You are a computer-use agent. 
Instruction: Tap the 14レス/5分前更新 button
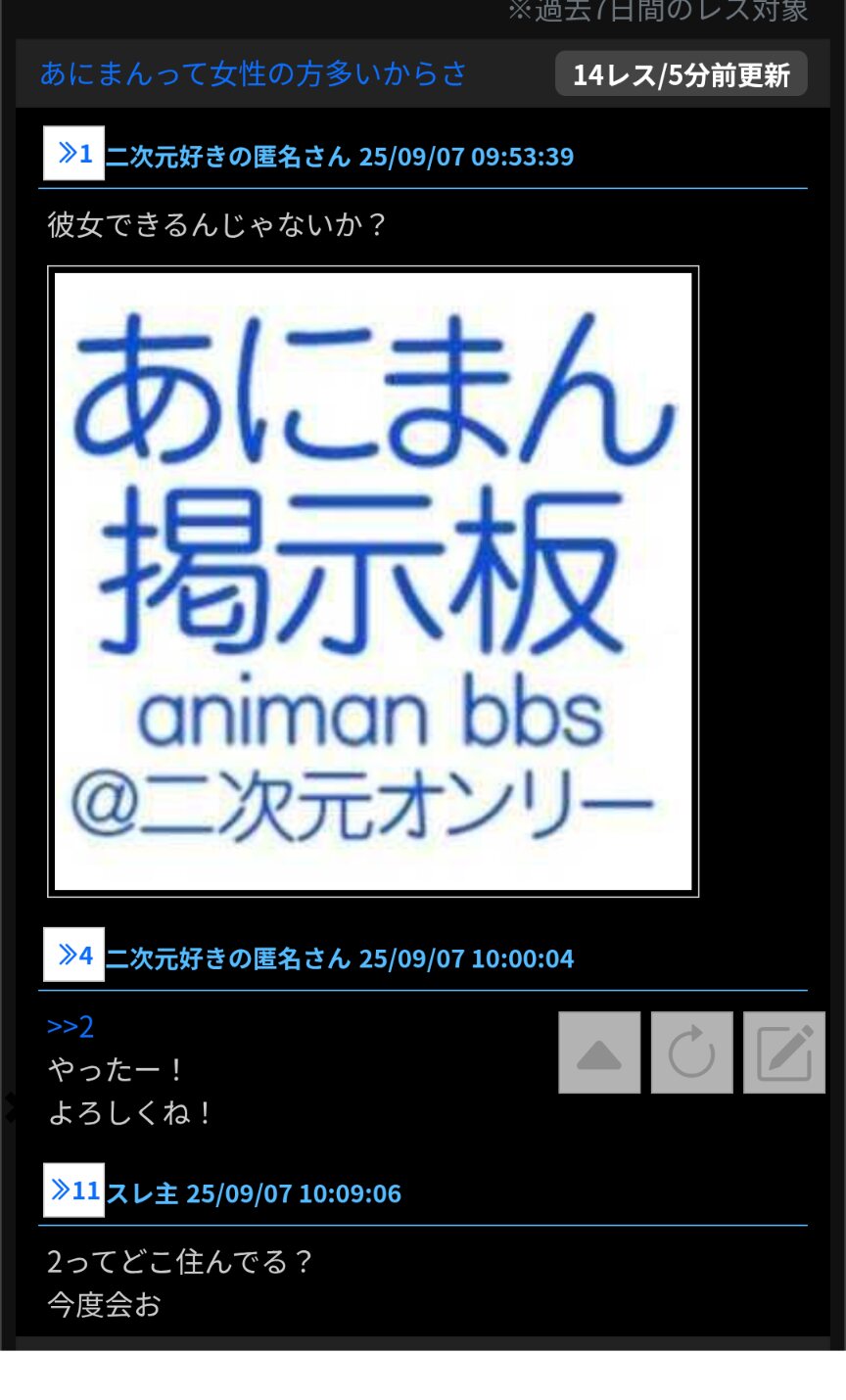coord(681,74)
